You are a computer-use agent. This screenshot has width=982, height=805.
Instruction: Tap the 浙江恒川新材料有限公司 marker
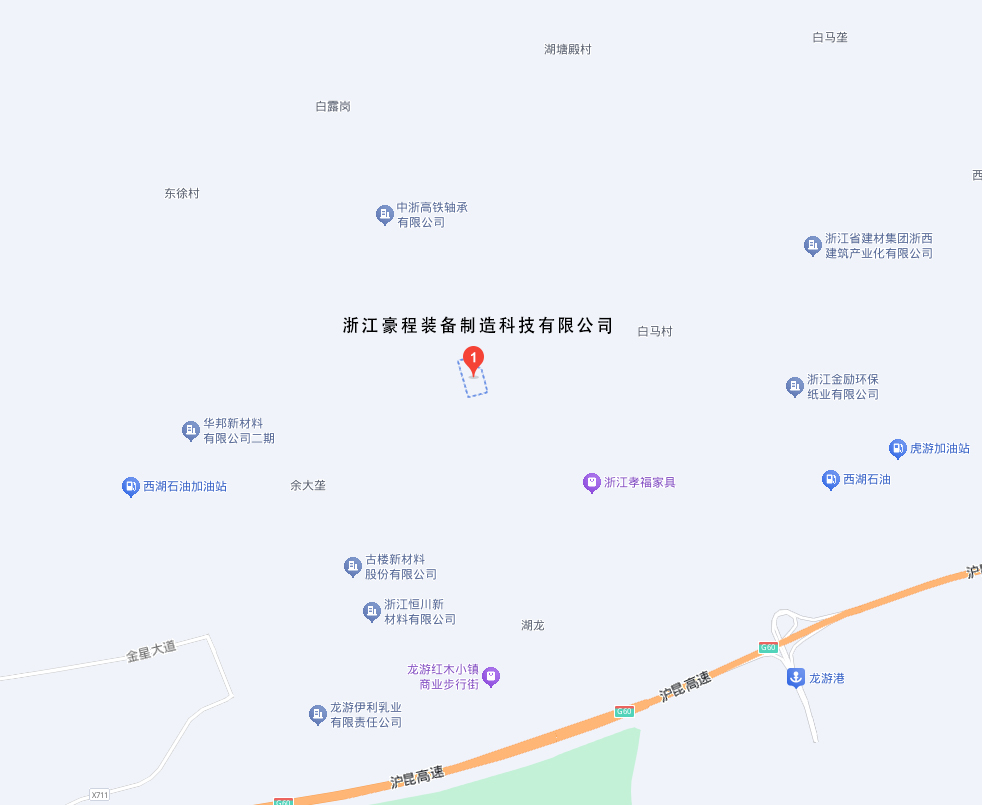click(371, 611)
